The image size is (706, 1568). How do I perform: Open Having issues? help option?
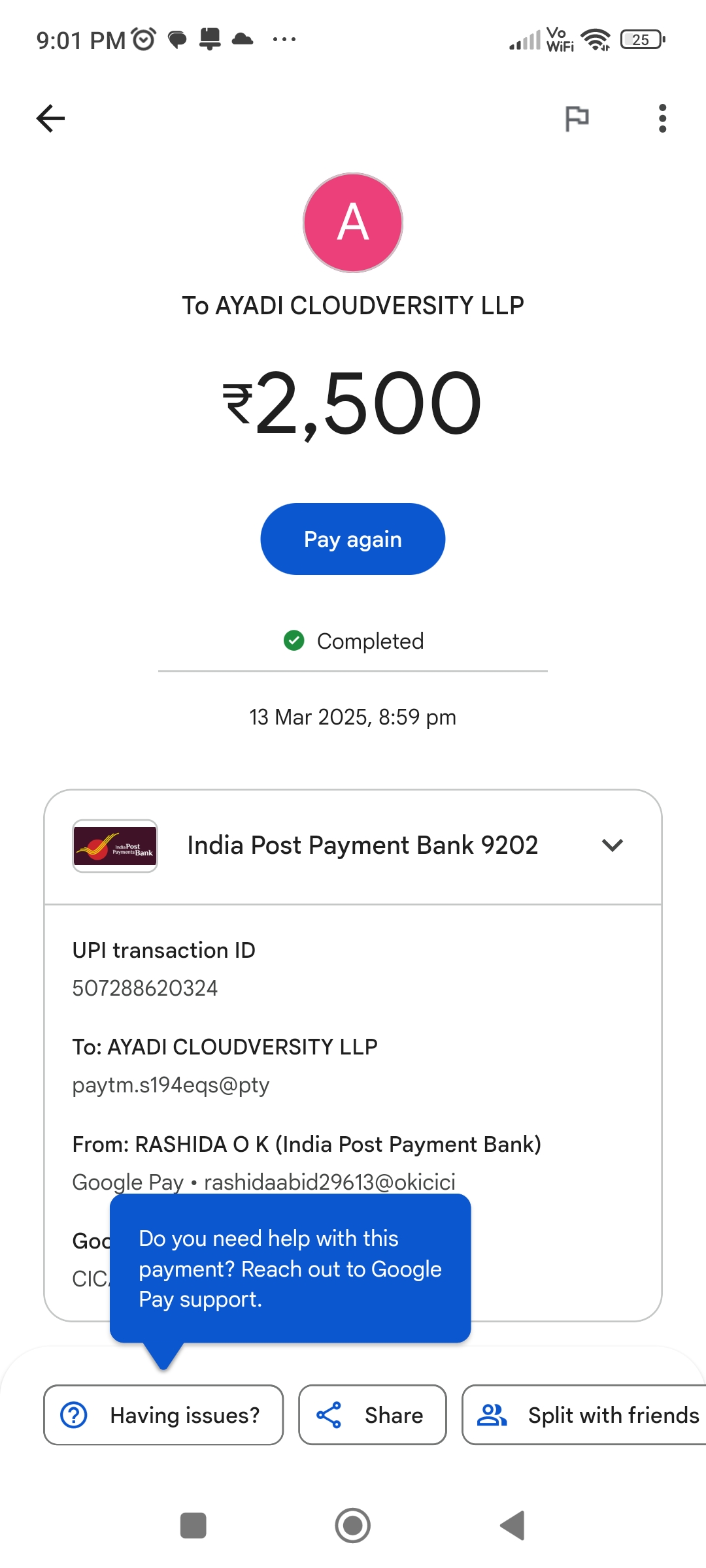[163, 1415]
